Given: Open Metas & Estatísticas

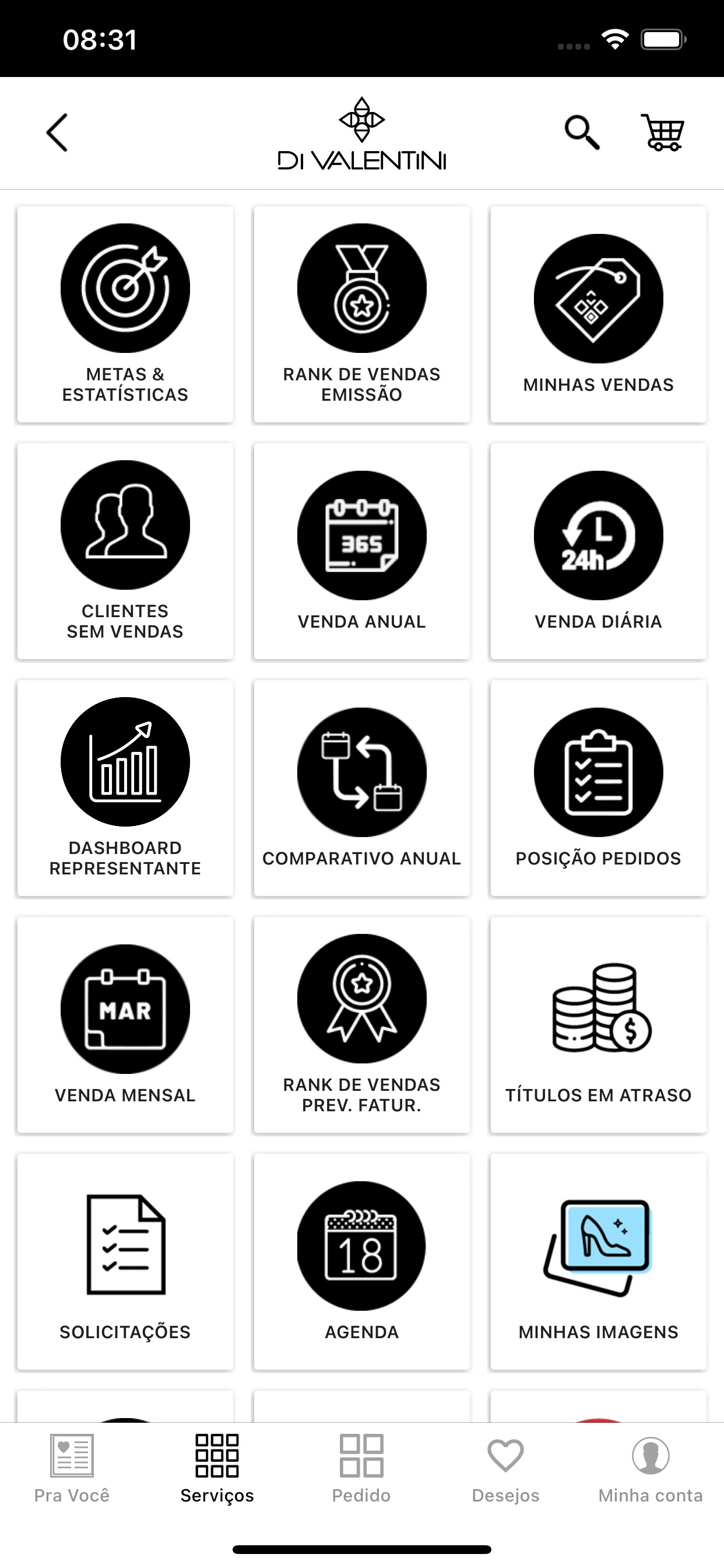Looking at the screenshot, I should coord(125,314).
